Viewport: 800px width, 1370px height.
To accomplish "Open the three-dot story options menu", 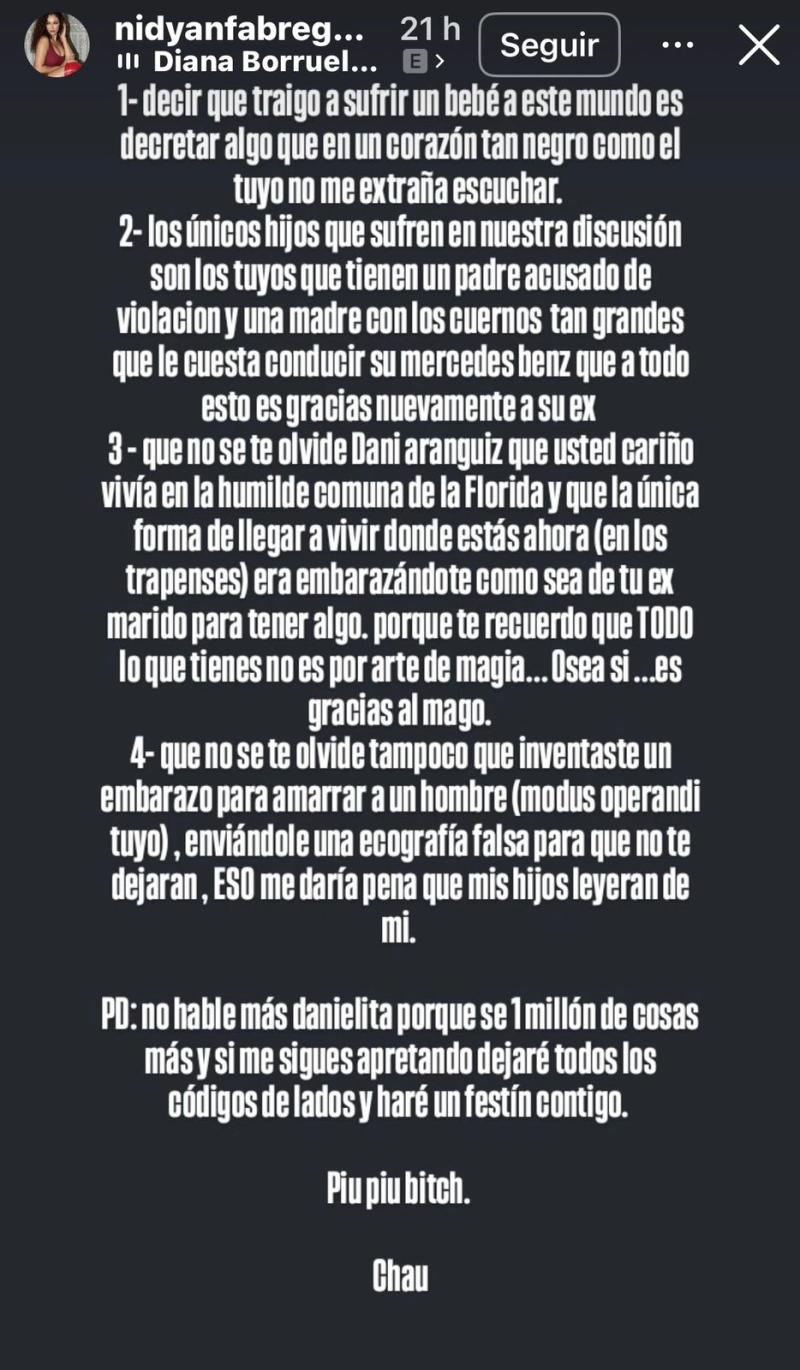I will pos(678,45).
